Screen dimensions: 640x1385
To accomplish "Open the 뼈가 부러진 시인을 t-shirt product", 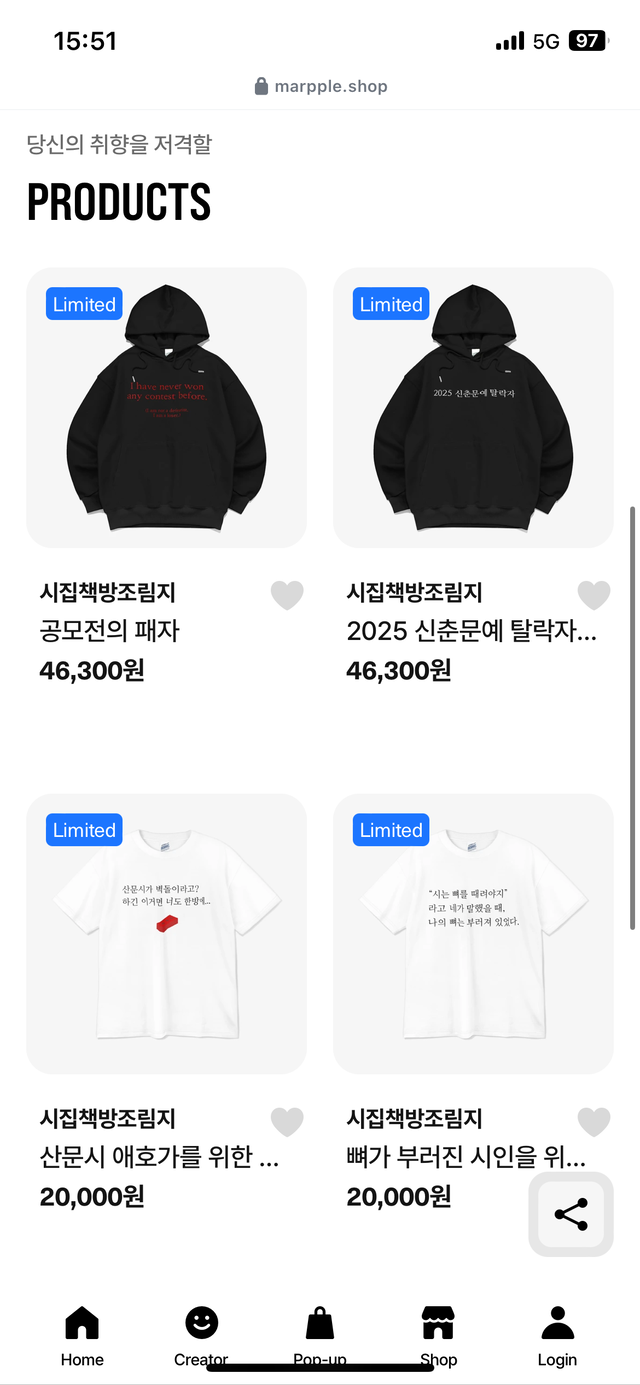I will tap(473, 933).
